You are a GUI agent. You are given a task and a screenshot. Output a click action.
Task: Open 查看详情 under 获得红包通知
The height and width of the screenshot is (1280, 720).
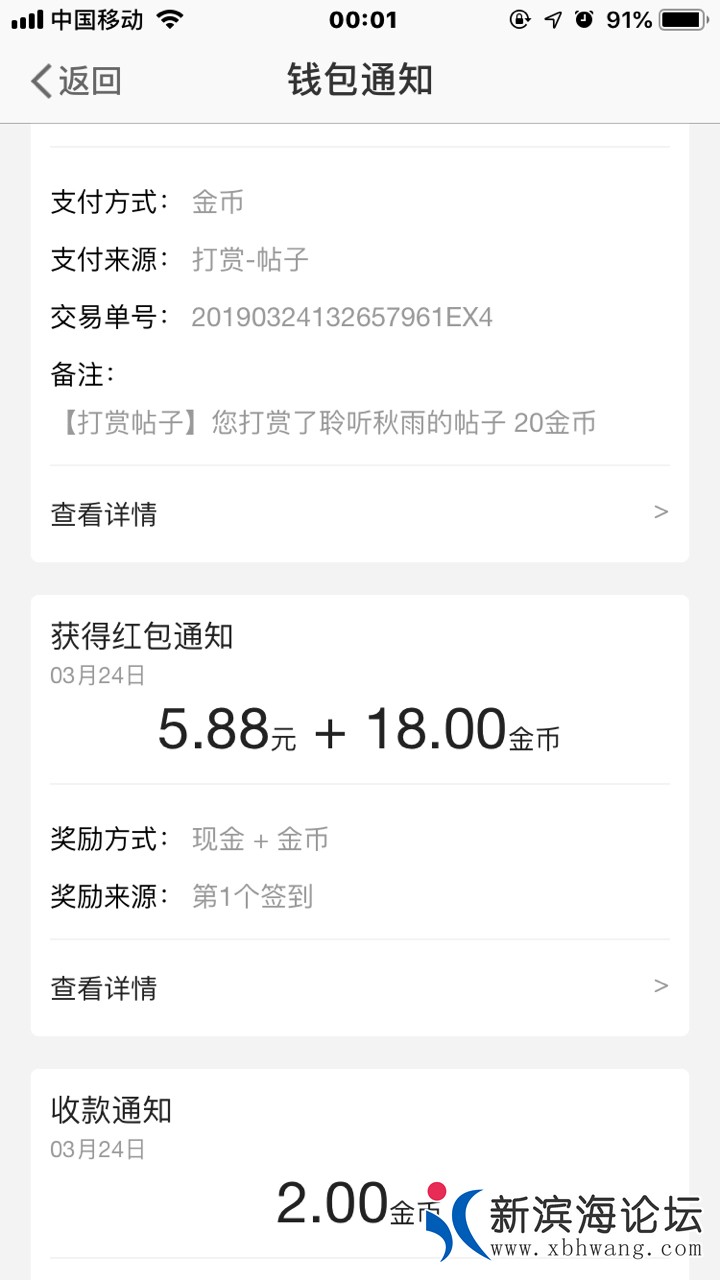click(x=359, y=988)
